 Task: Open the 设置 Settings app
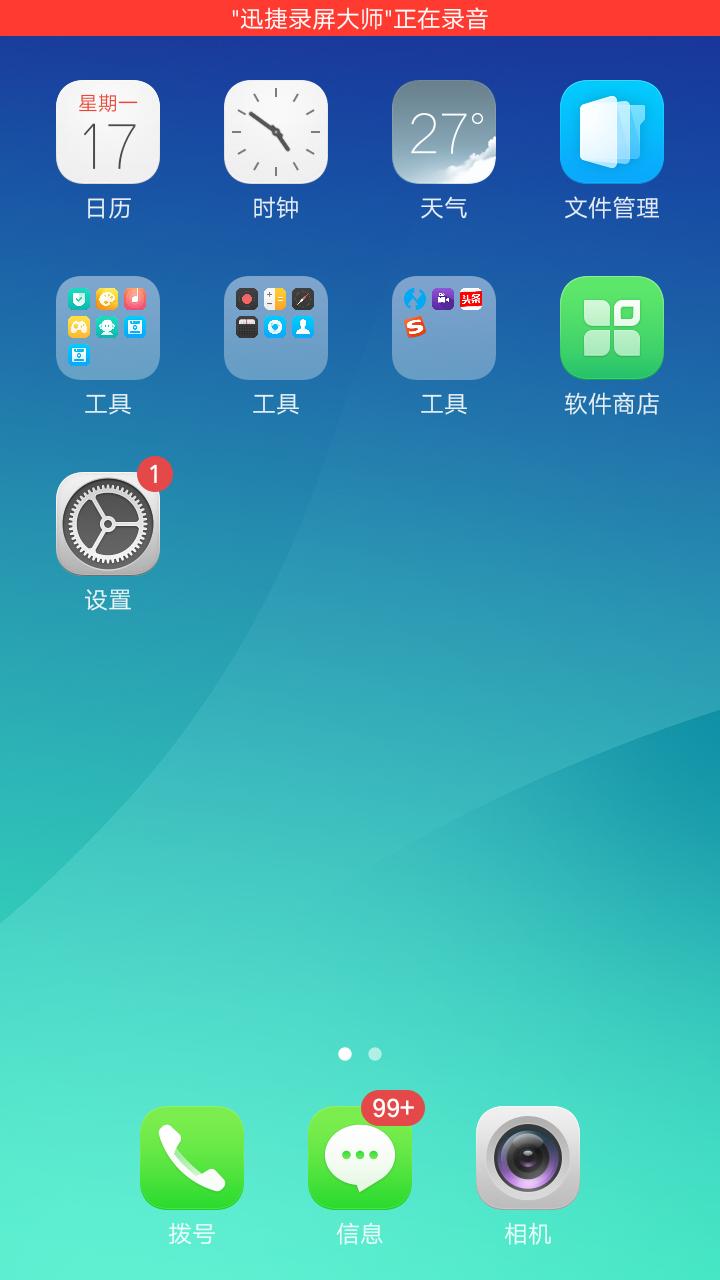[x=108, y=523]
